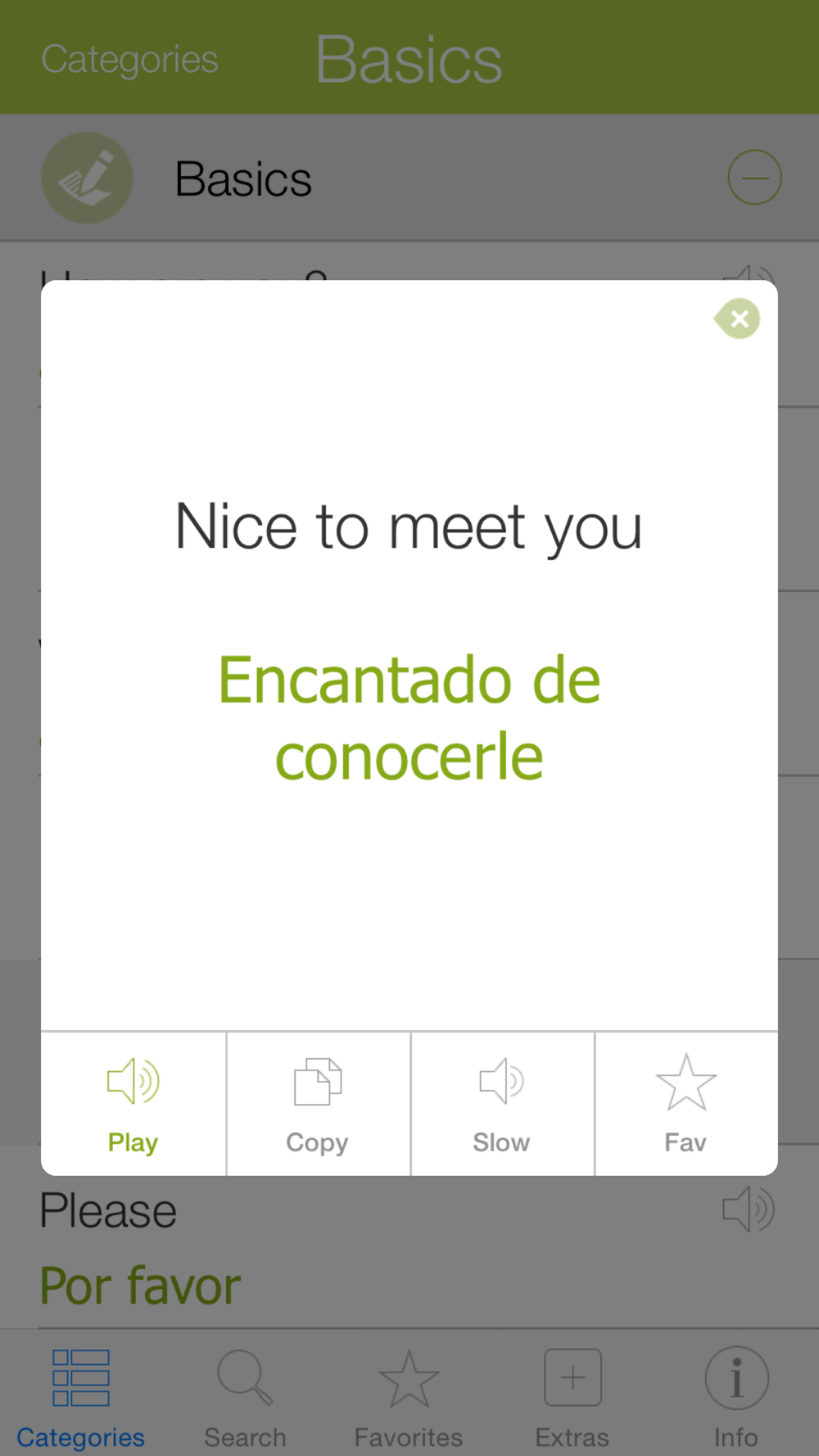Viewport: 819px width, 1456px height.
Task: Play the Spanish phrase audio
Action: point(133,1104)
